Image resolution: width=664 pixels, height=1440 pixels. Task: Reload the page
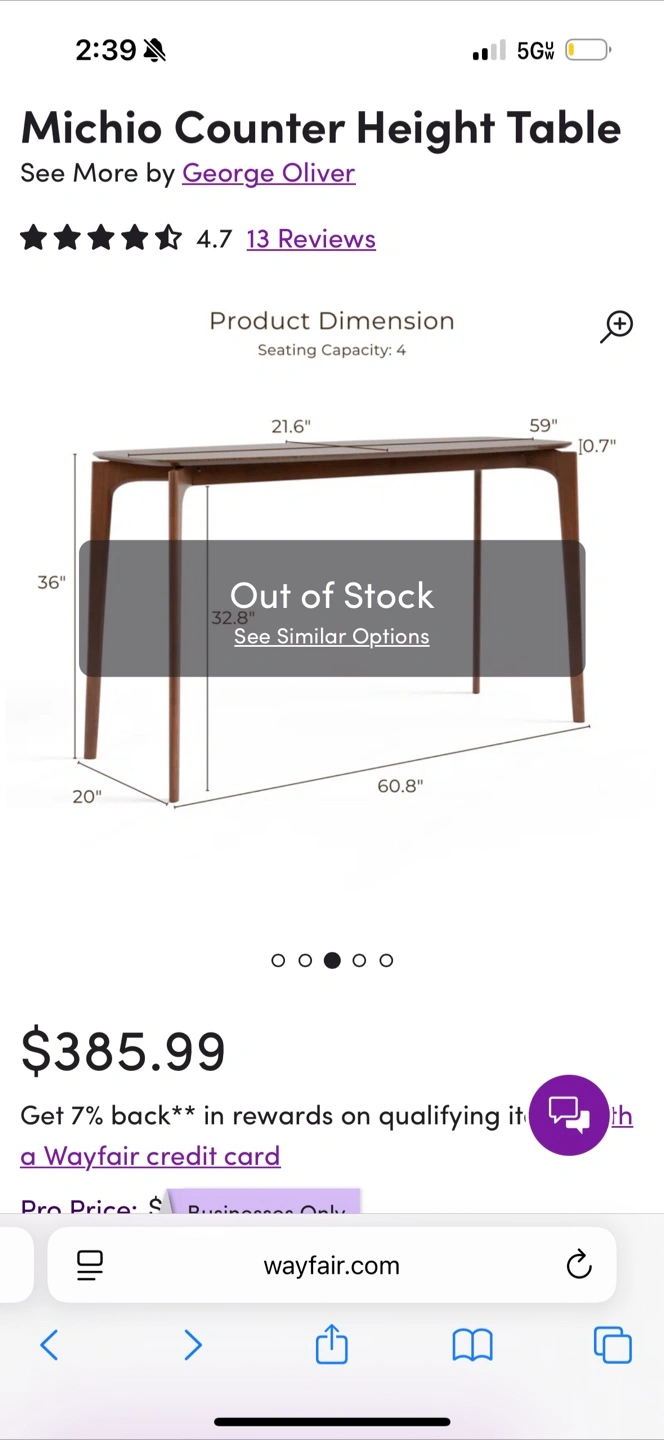(x=579, y=1265)
